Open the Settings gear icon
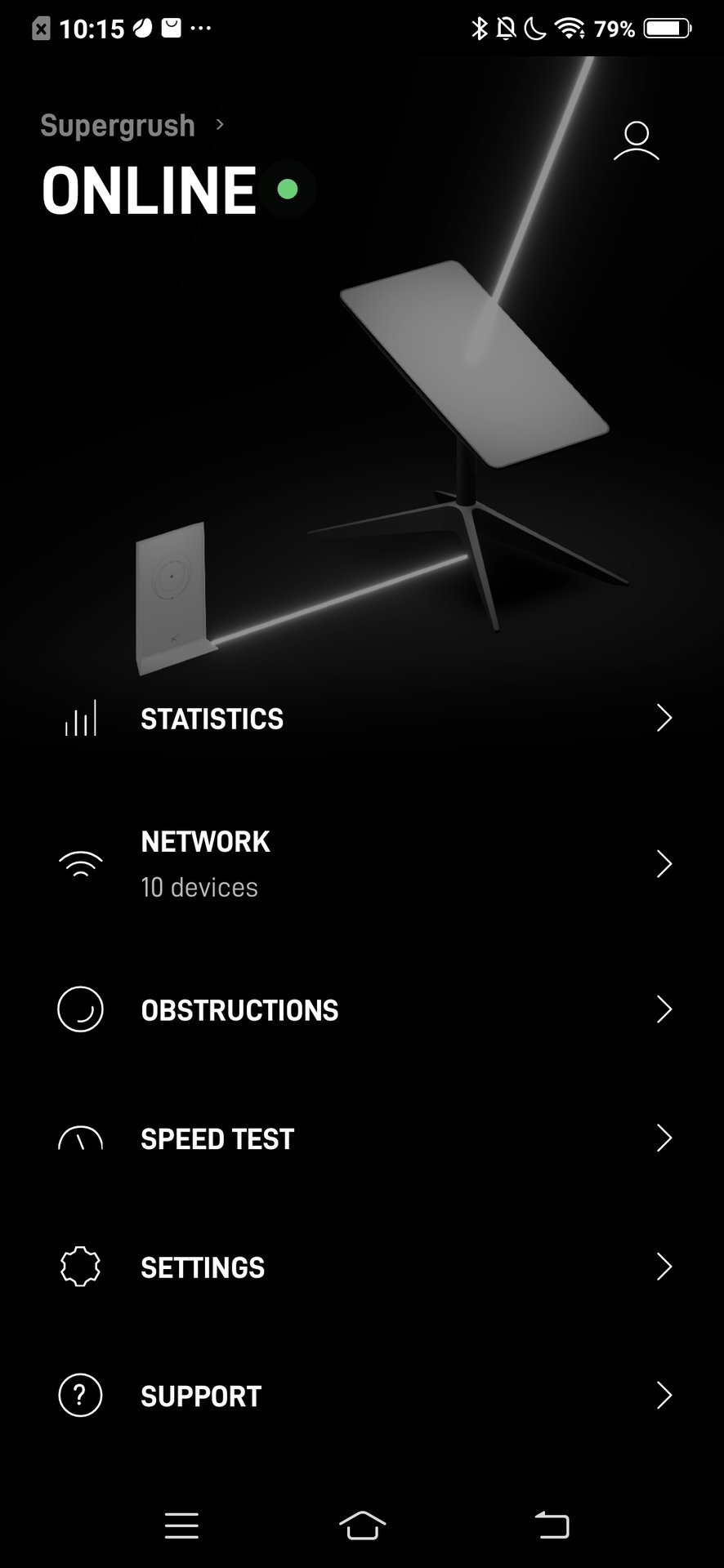This screenshot has height=1568, width=724. pyautogui.click(x=80, y=1267)
